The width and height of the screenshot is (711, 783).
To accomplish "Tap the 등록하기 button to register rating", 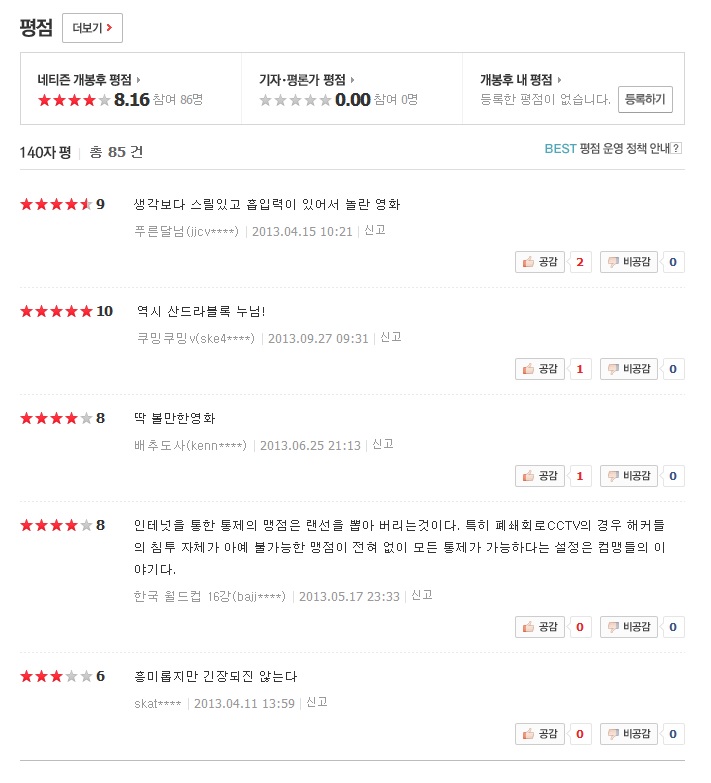I will (645, 99).
